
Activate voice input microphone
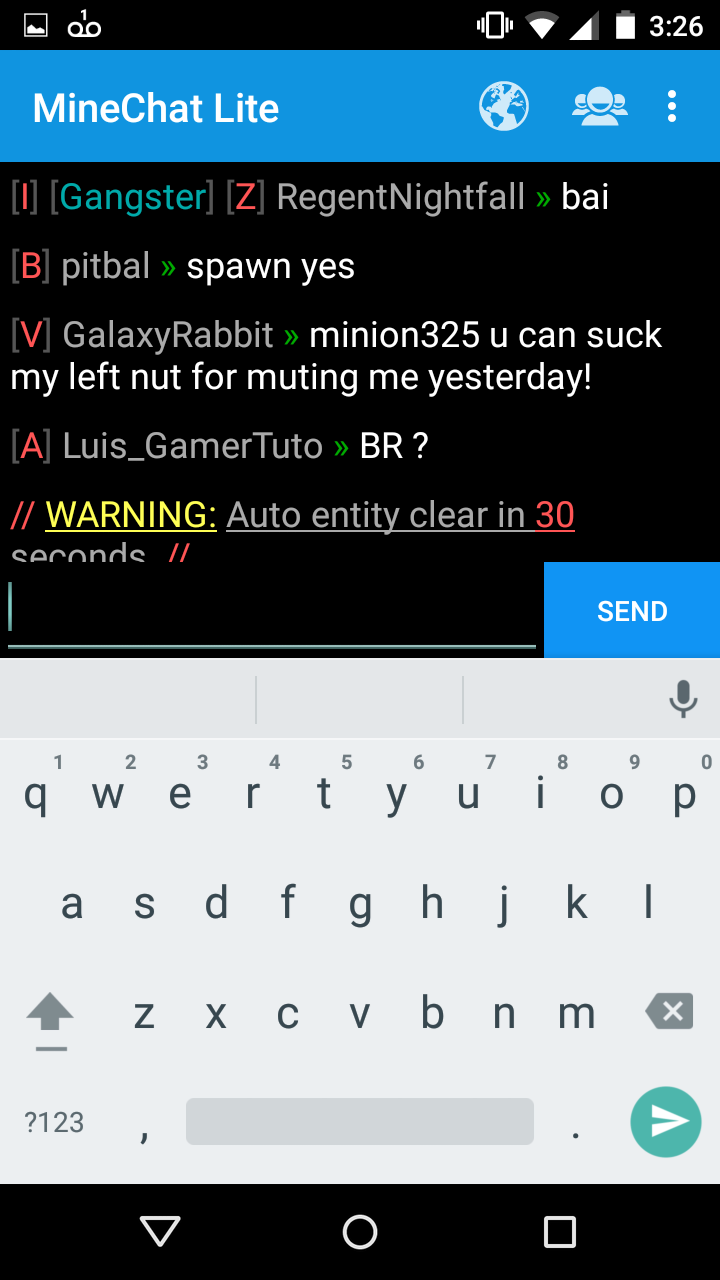coord(683,699)
